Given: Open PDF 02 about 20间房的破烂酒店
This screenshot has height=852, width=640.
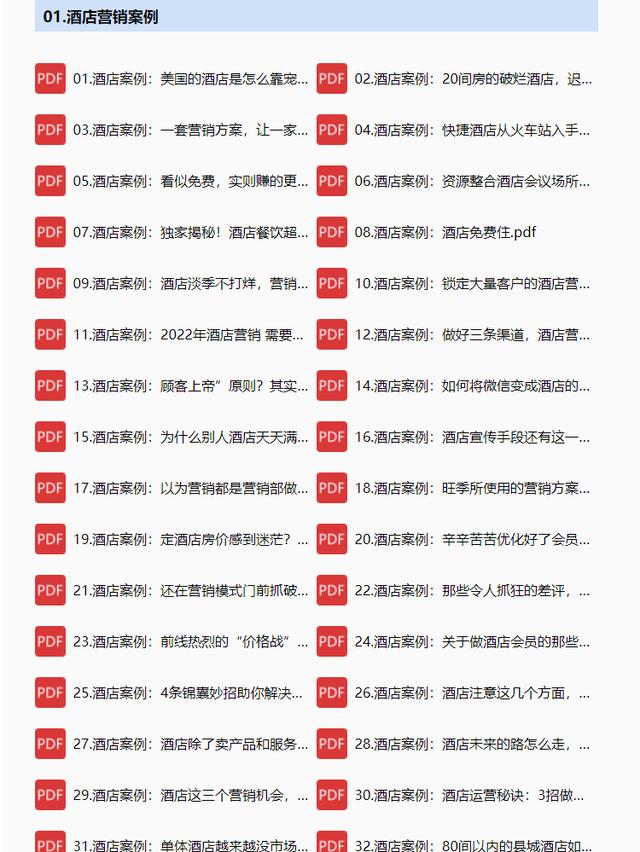Looking at the screenshot, I should tap(471, 78).
